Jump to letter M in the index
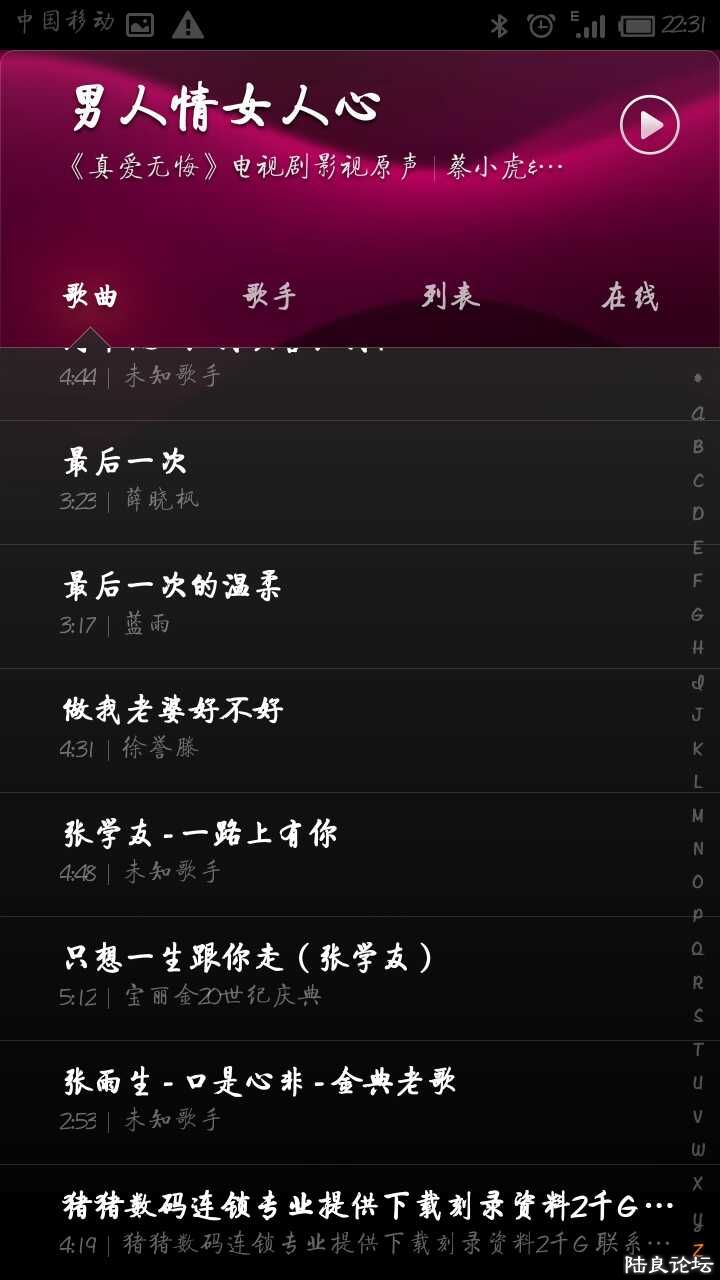This screenshot has width=720, height=1280. pyautogui.click(x=698, y=815)
